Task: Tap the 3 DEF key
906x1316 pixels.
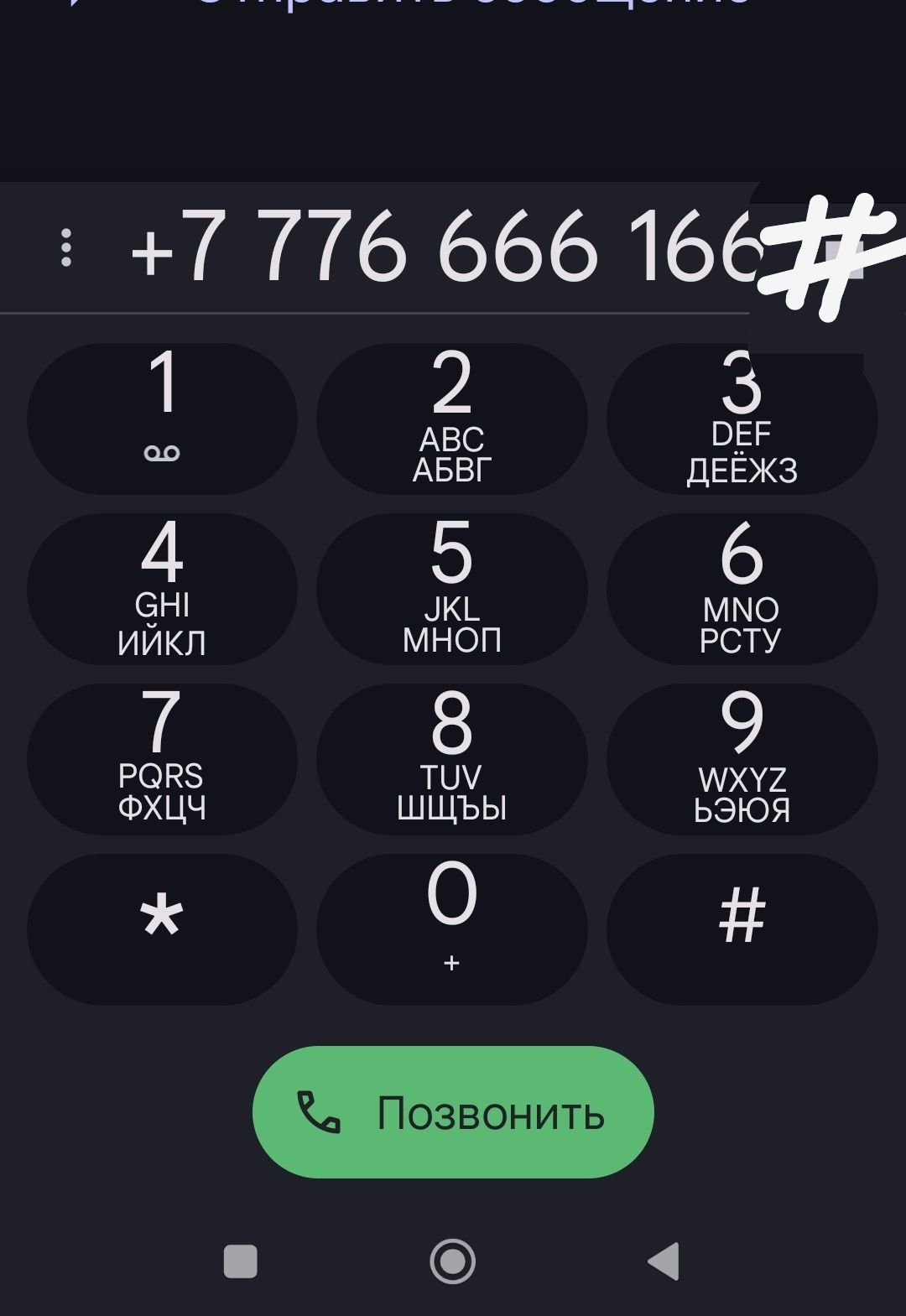Action: tap(742, 419)
